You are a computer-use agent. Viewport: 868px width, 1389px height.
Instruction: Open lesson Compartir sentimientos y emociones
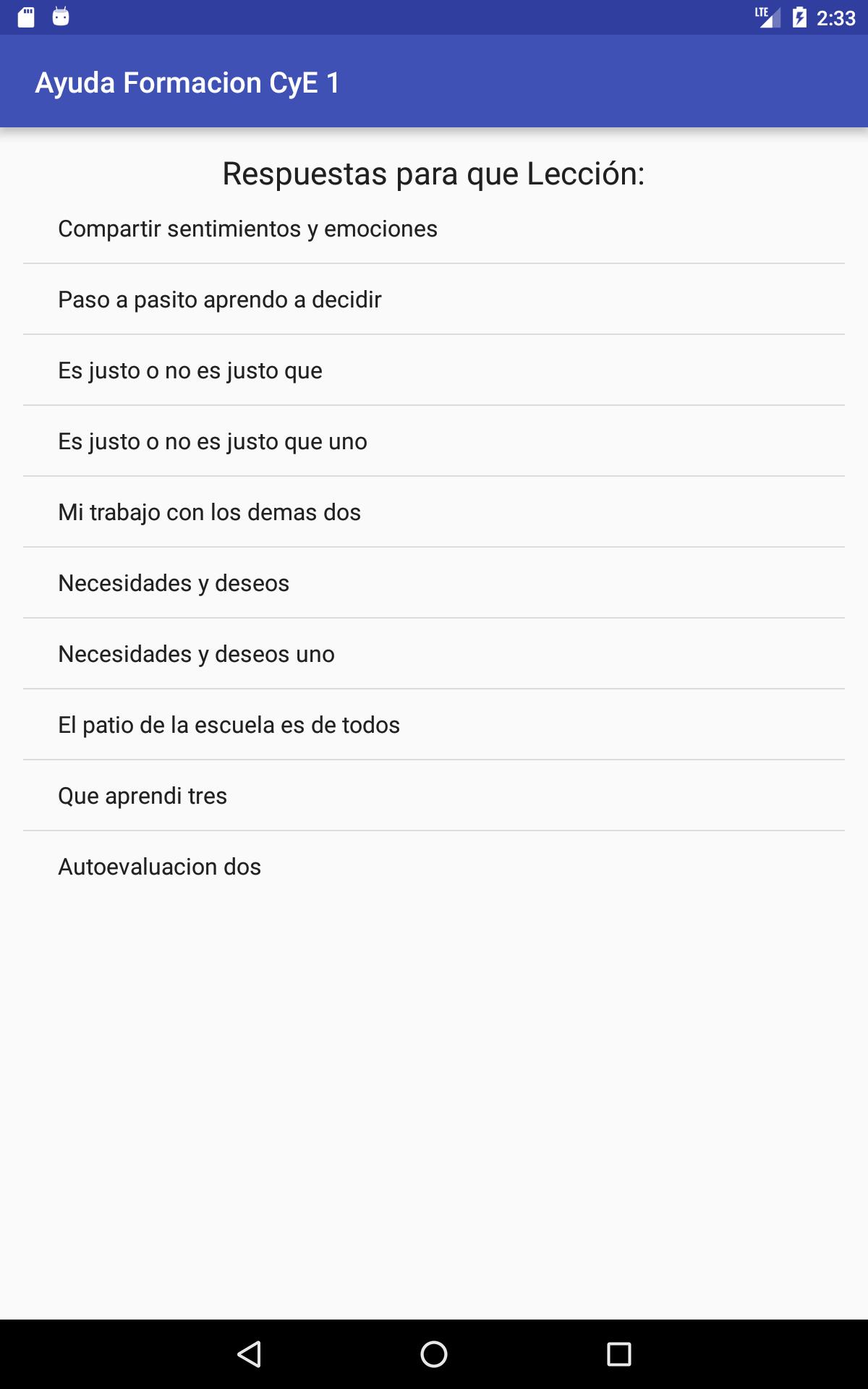pos(434,229)
